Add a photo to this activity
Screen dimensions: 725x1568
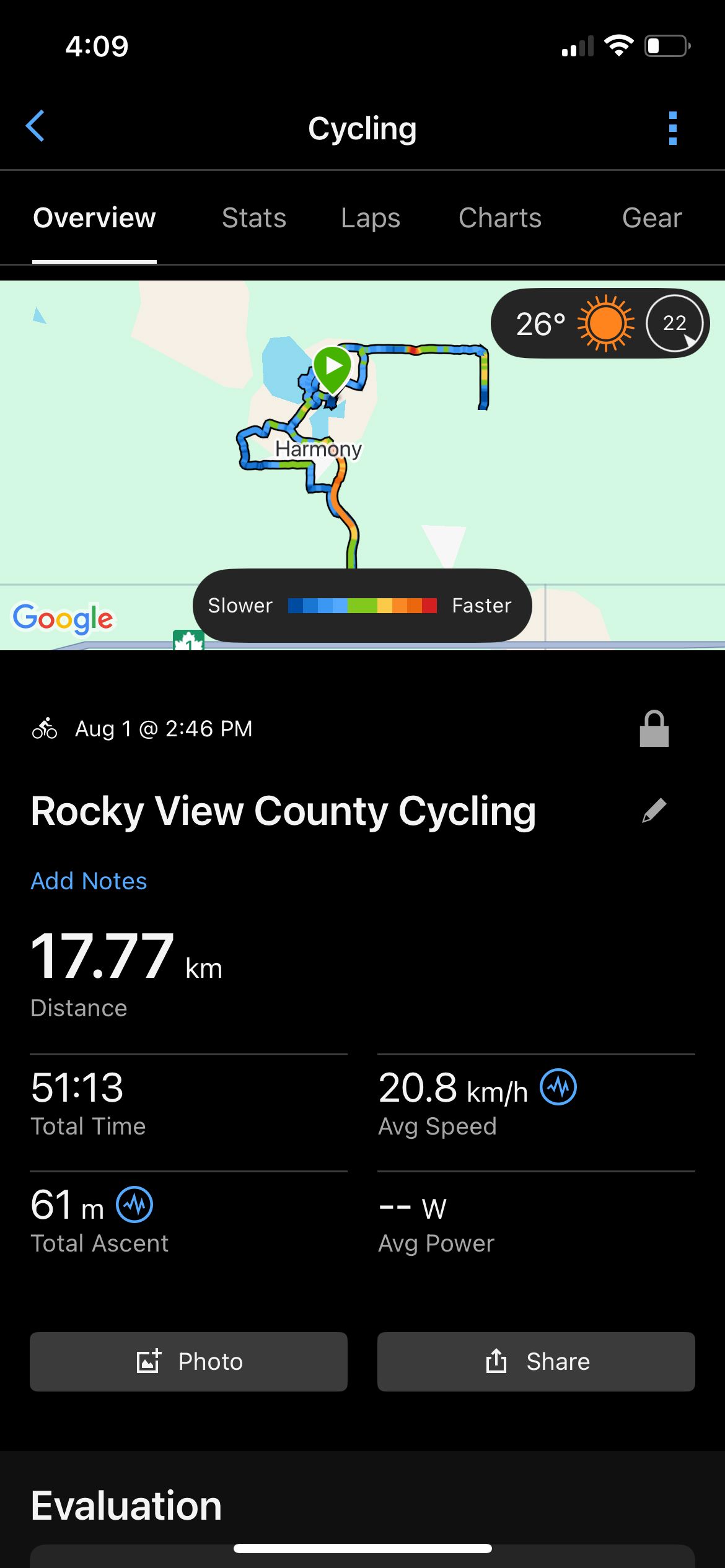point(188,1362)
